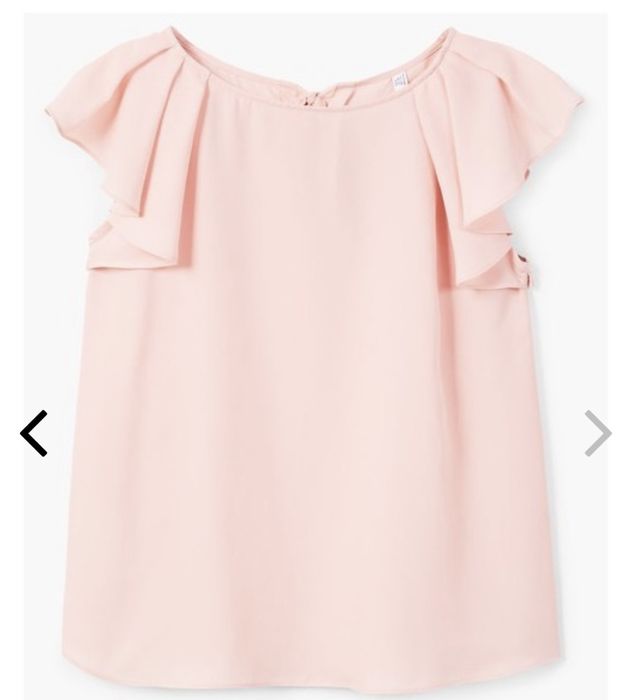Go to the previous product image
Image resolution: width=630 pixels, height=700 pixels.
coord(34,433)
